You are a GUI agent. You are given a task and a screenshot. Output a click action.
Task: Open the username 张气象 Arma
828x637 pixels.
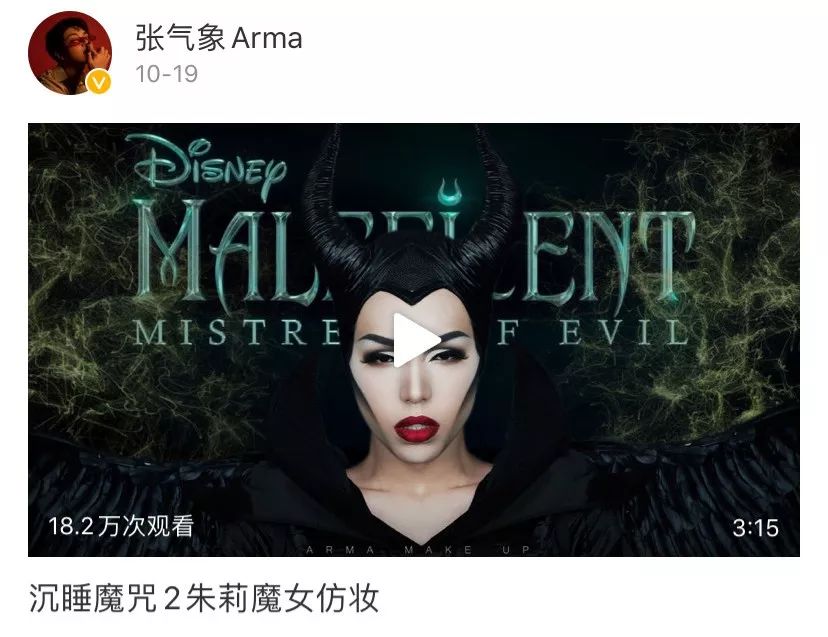[x=218, y=38]
